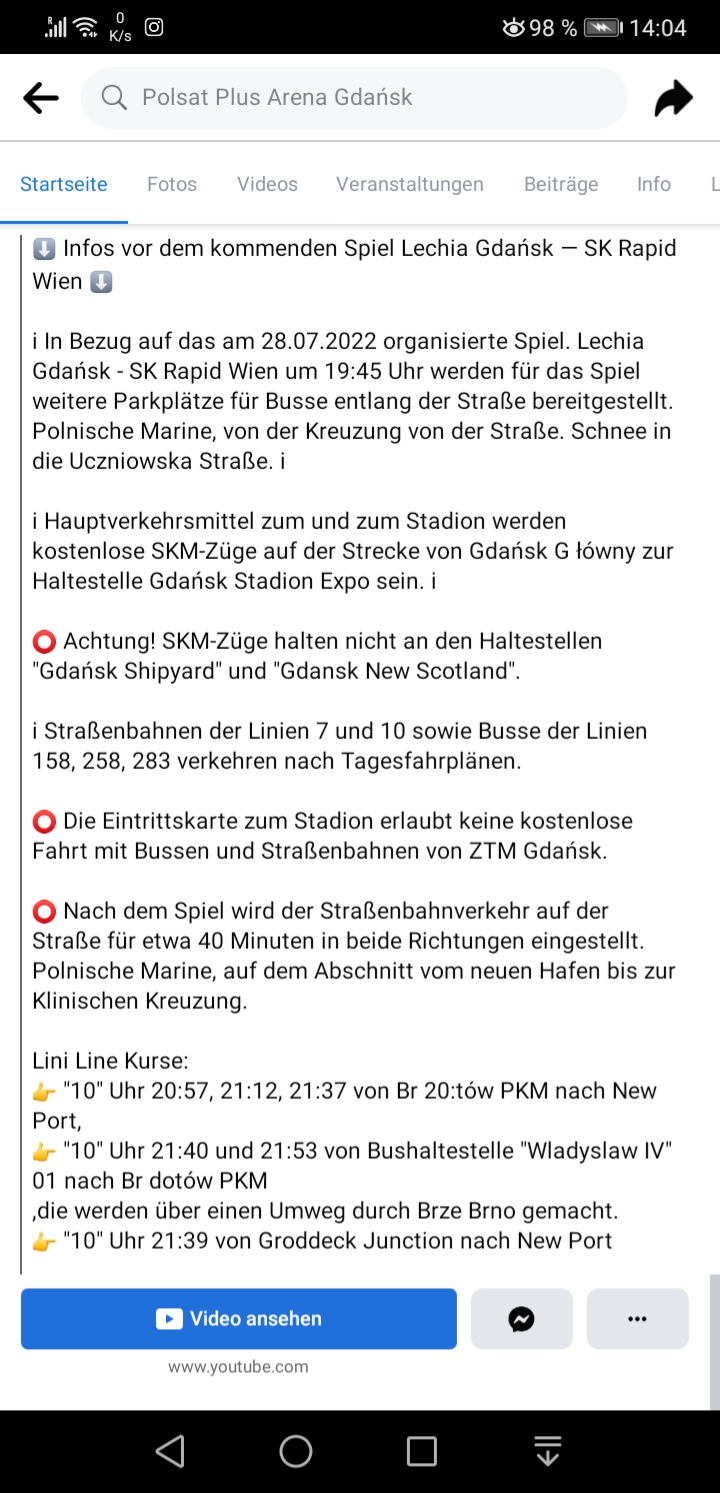Screen dimensions: 720x1493
Task: Go back using the top-left arrow
Action: [41, 98]
